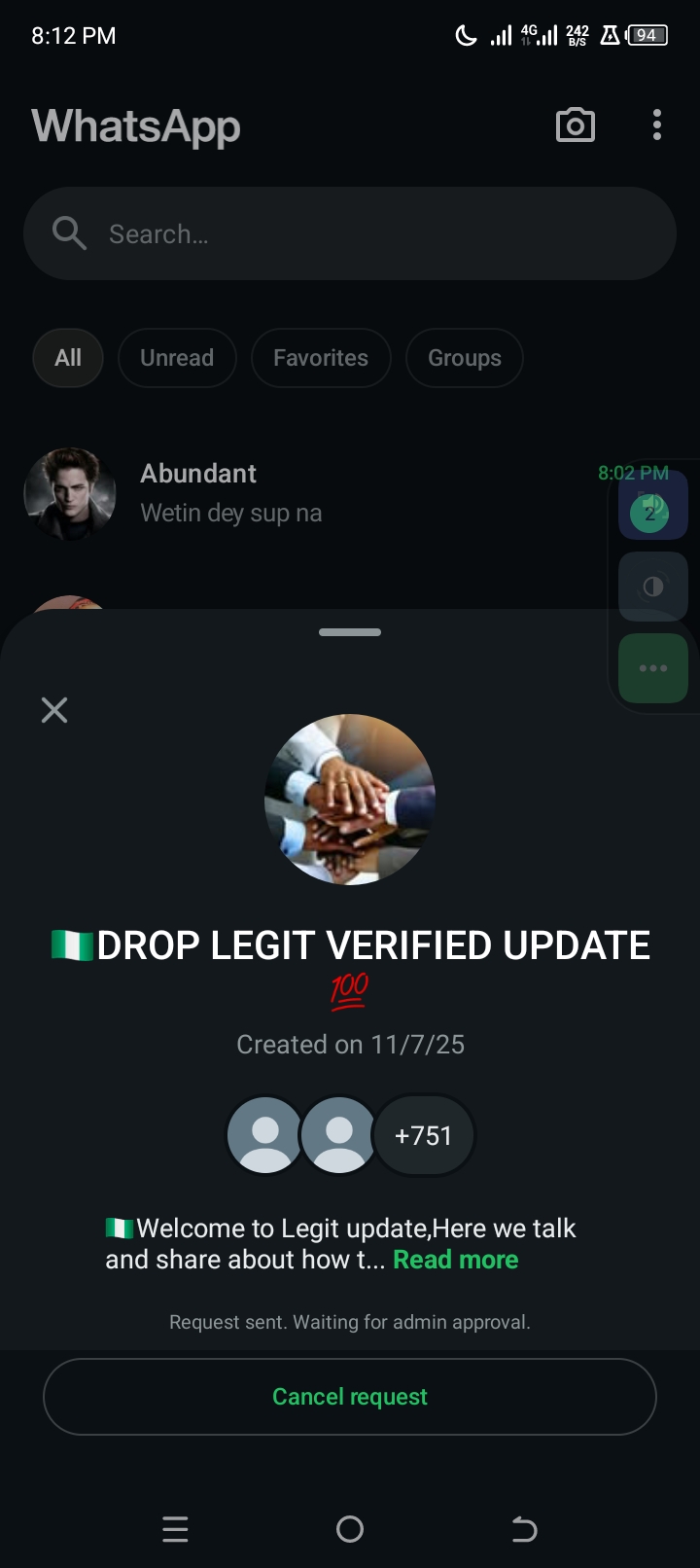Filter chats by Groups
Screen dimensions: 700x1568
pos(465,358)
